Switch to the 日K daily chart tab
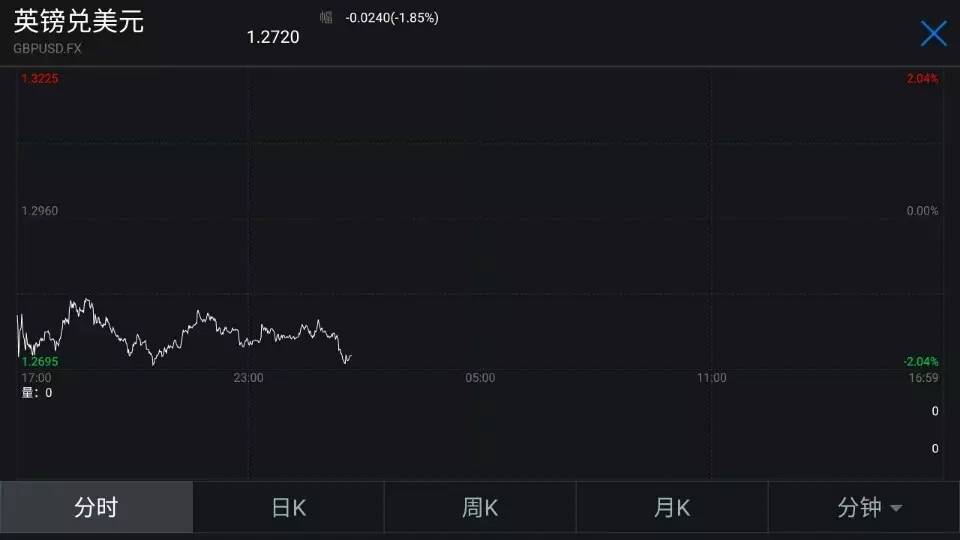The width and height of the screenshot is (960, 540). pyautogui.click(x=288, y=508)
